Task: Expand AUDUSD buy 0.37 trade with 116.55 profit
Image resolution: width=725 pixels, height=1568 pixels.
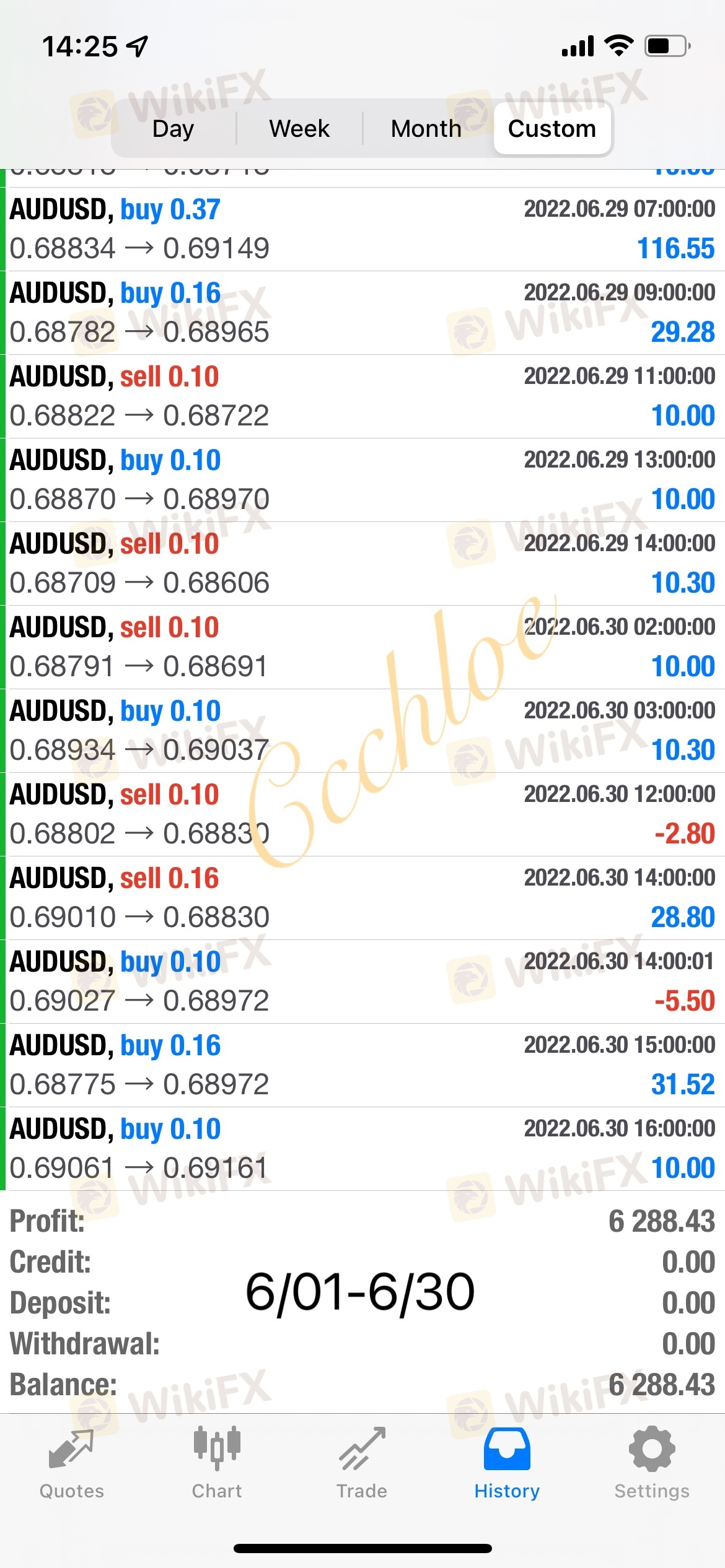Action: click(362, 229)
